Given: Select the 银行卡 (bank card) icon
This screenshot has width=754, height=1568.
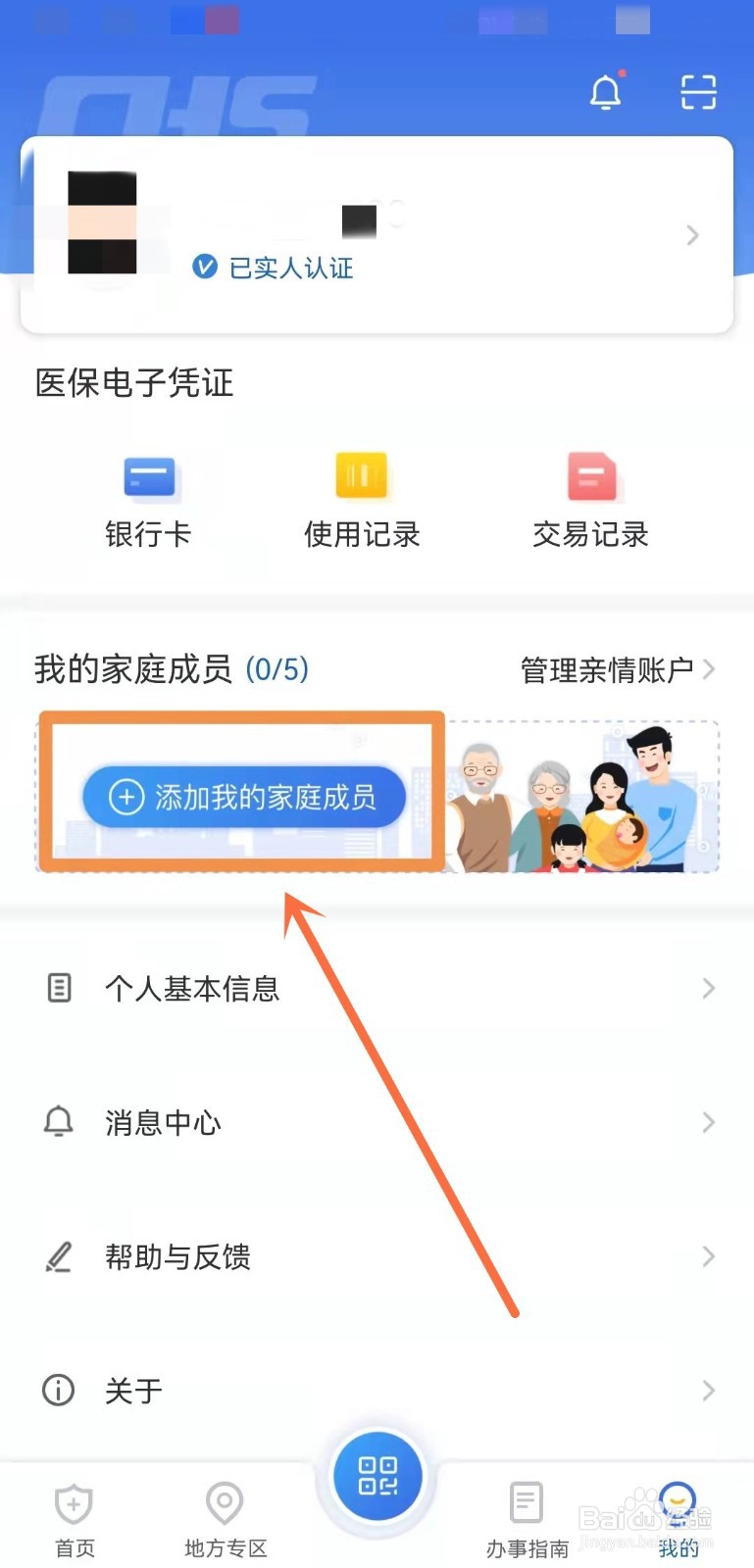Looking at the screenshot, I should tap(149, 477).
